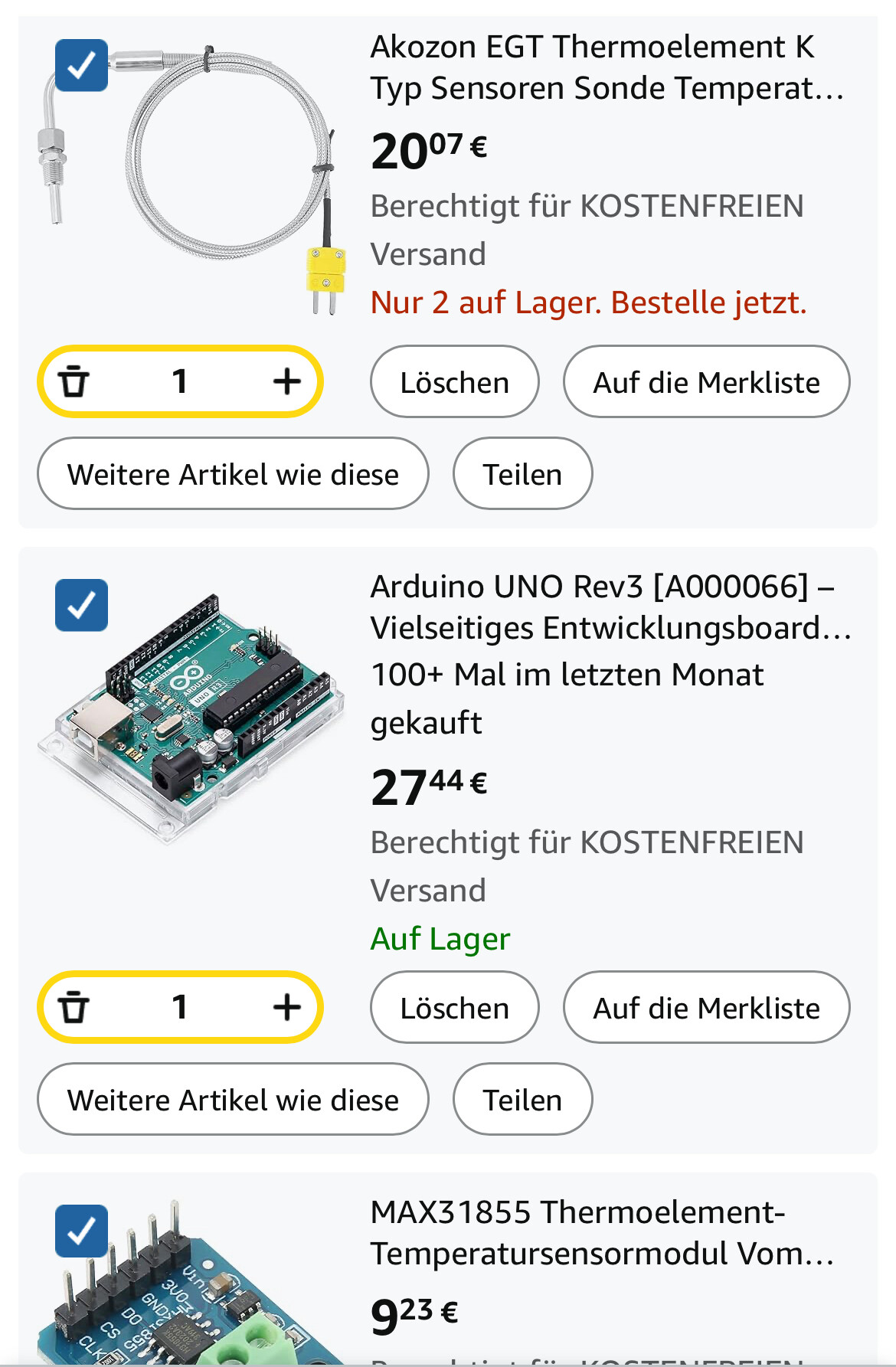The width and height of the screenshot is (896, 1367).
Task: Increase quantity of Akozon Thermoelement
Action: click(286, 381)
